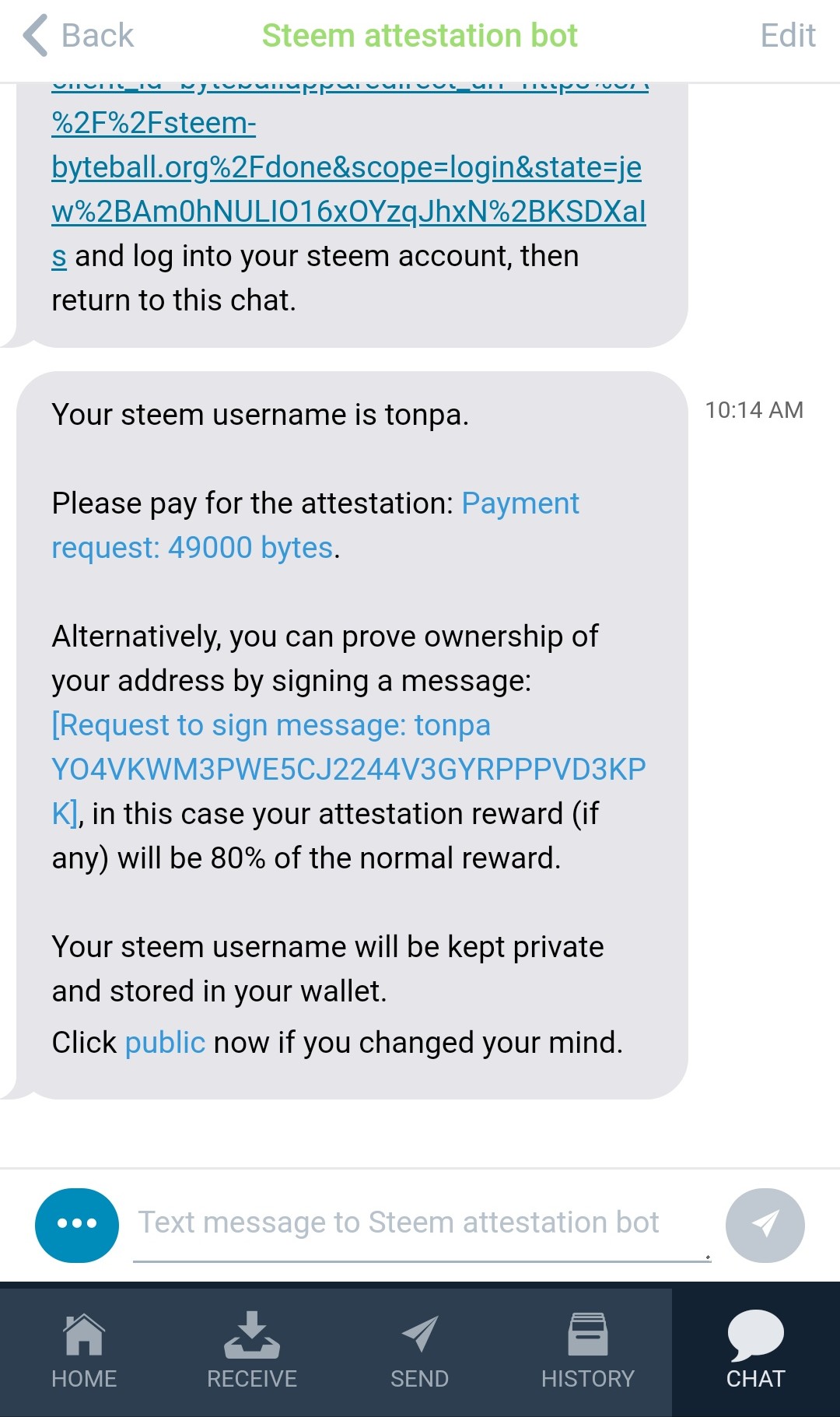Select the Chat tab

coord(755,1351)
